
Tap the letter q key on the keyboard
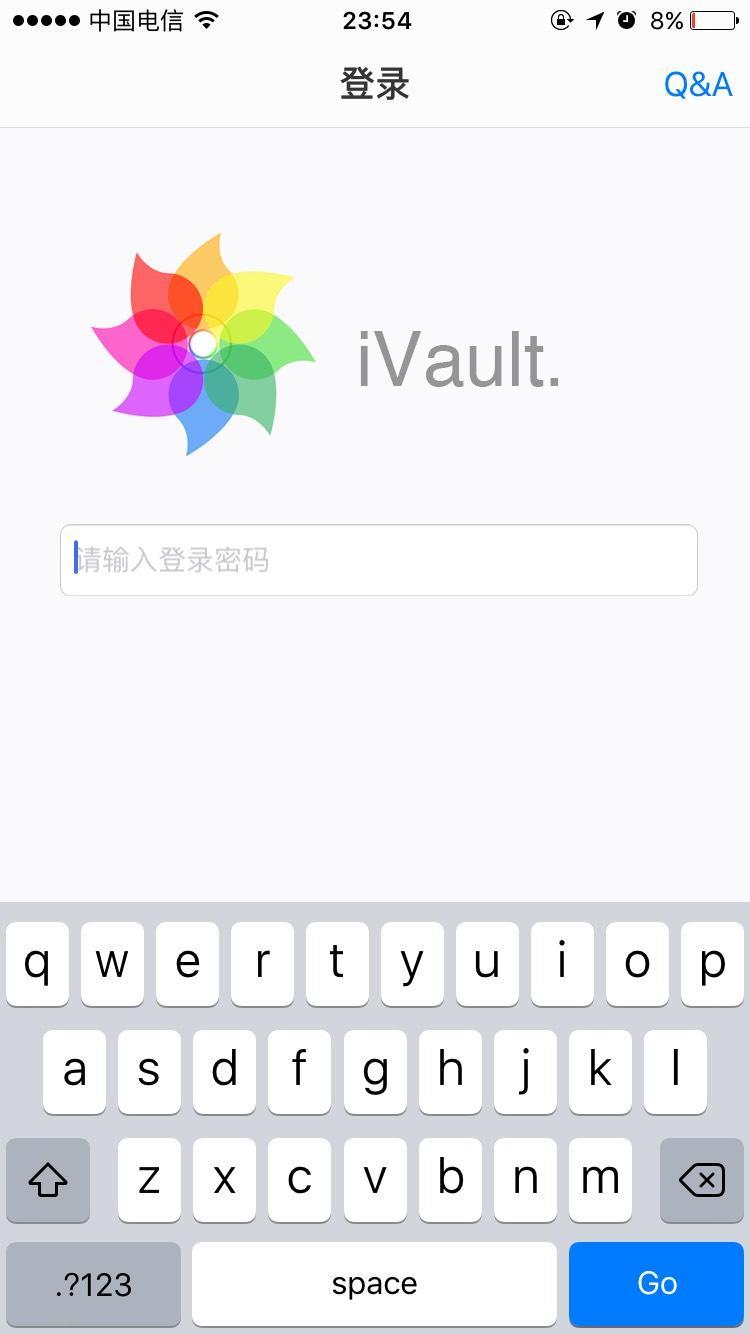point(37,963)
